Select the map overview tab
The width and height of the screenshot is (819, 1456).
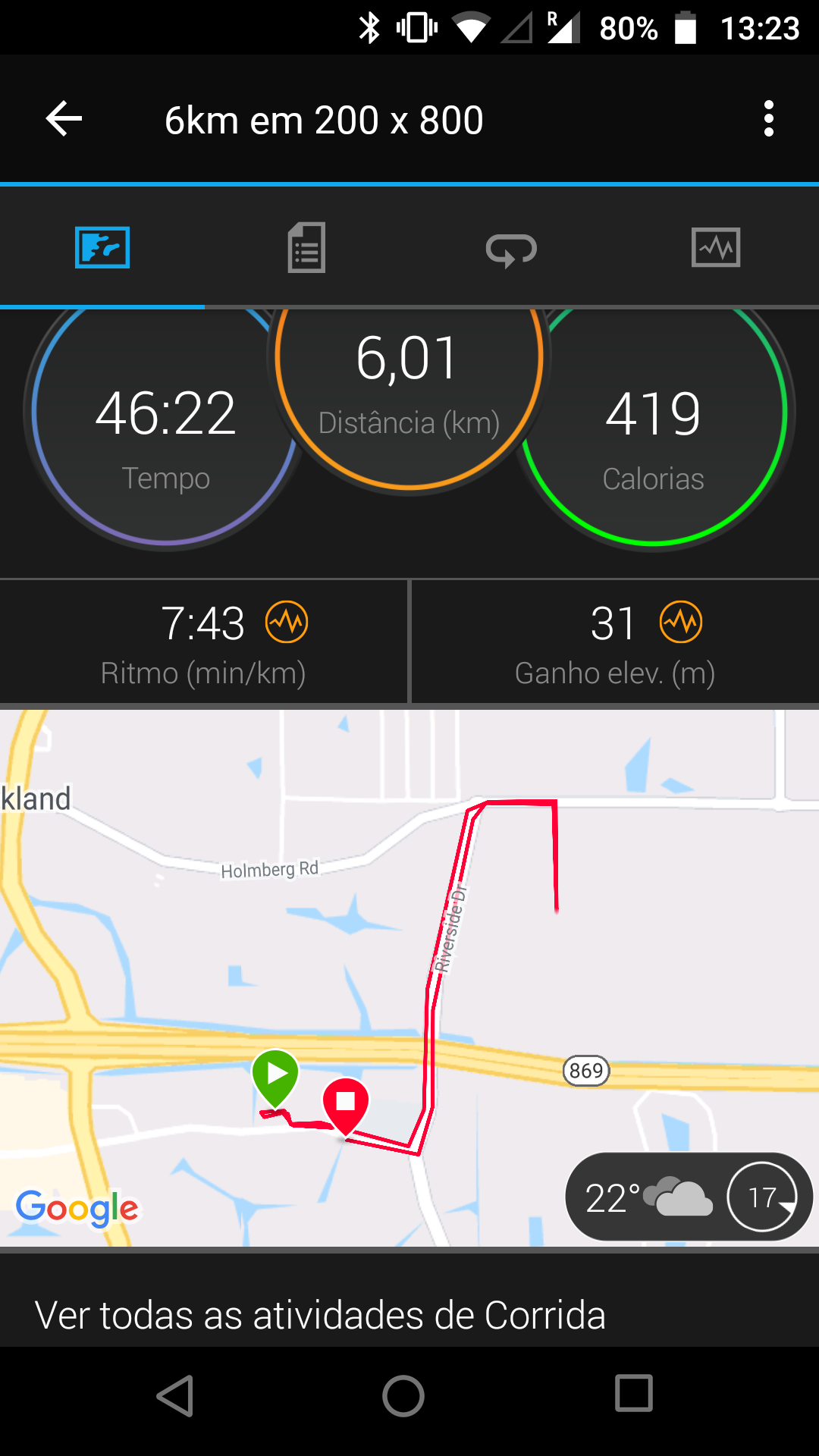click(x=102, y=248)
